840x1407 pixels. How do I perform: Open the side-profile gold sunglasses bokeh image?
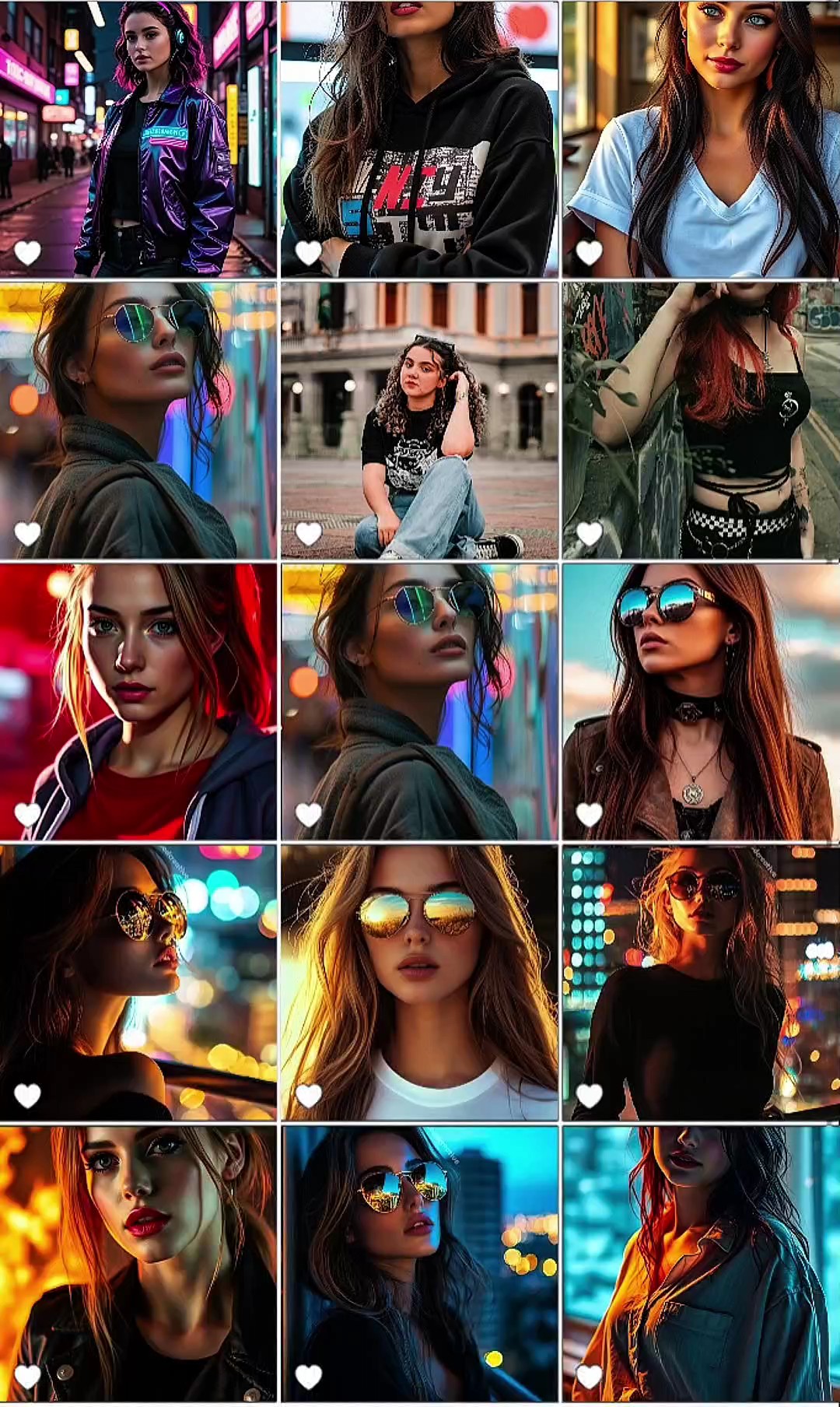138,983
